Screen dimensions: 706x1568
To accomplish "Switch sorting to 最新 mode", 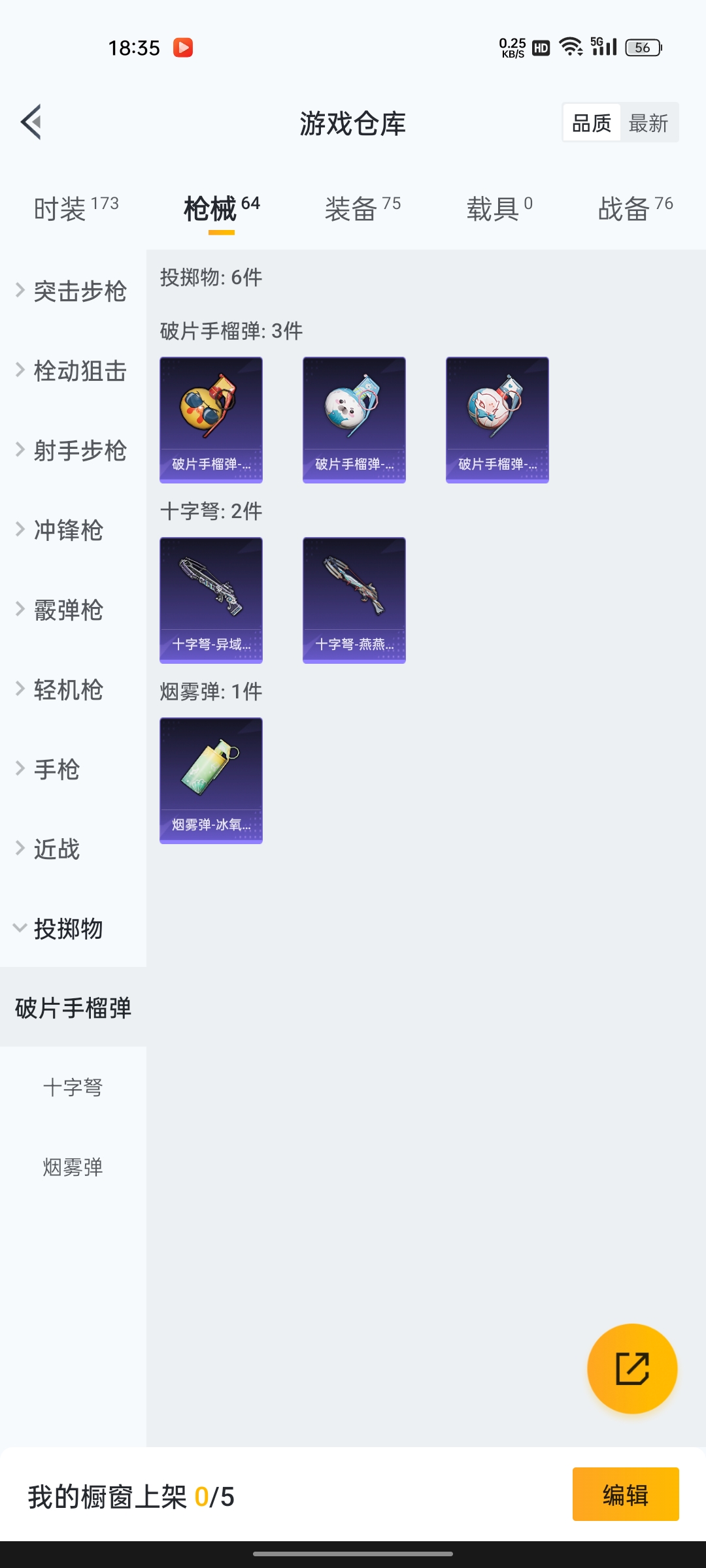I will [x=649, y=122].
